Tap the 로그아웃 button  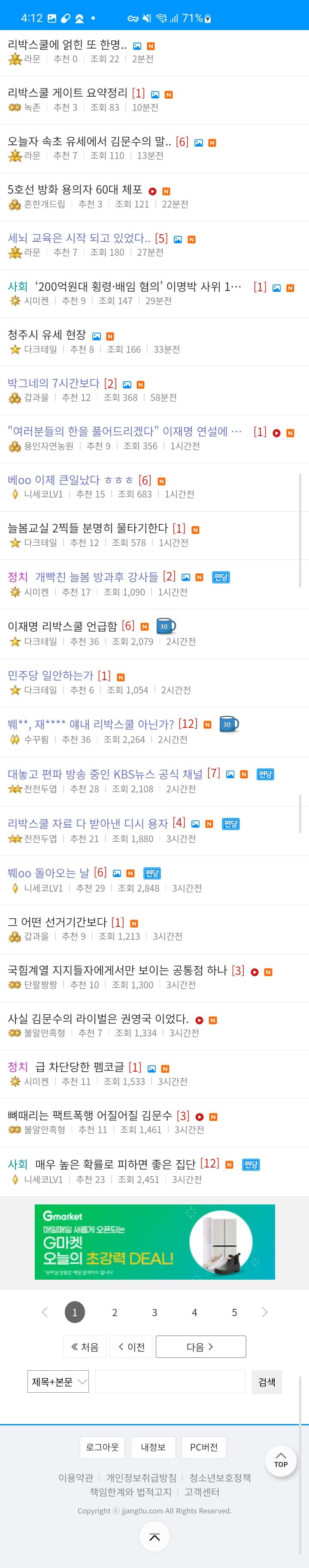pos(102,1447)
